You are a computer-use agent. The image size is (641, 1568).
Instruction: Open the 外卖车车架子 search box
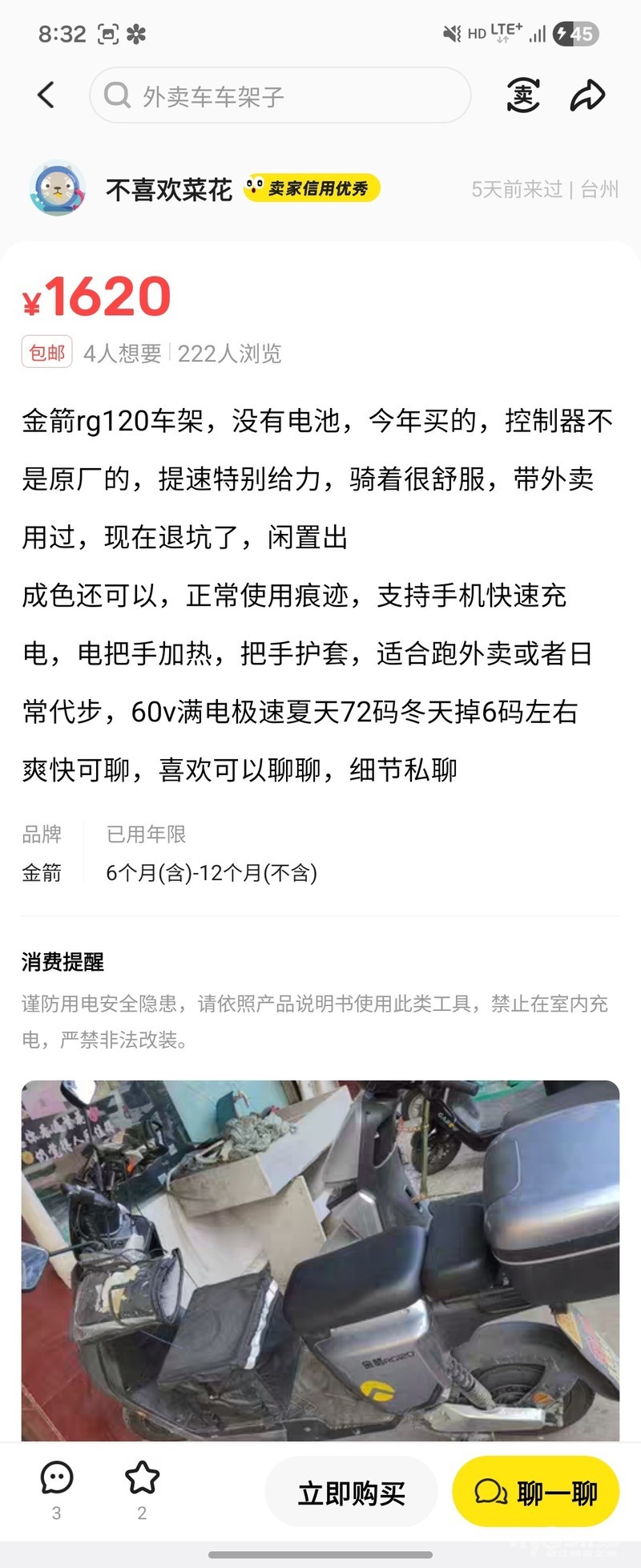tap(280, 95)
